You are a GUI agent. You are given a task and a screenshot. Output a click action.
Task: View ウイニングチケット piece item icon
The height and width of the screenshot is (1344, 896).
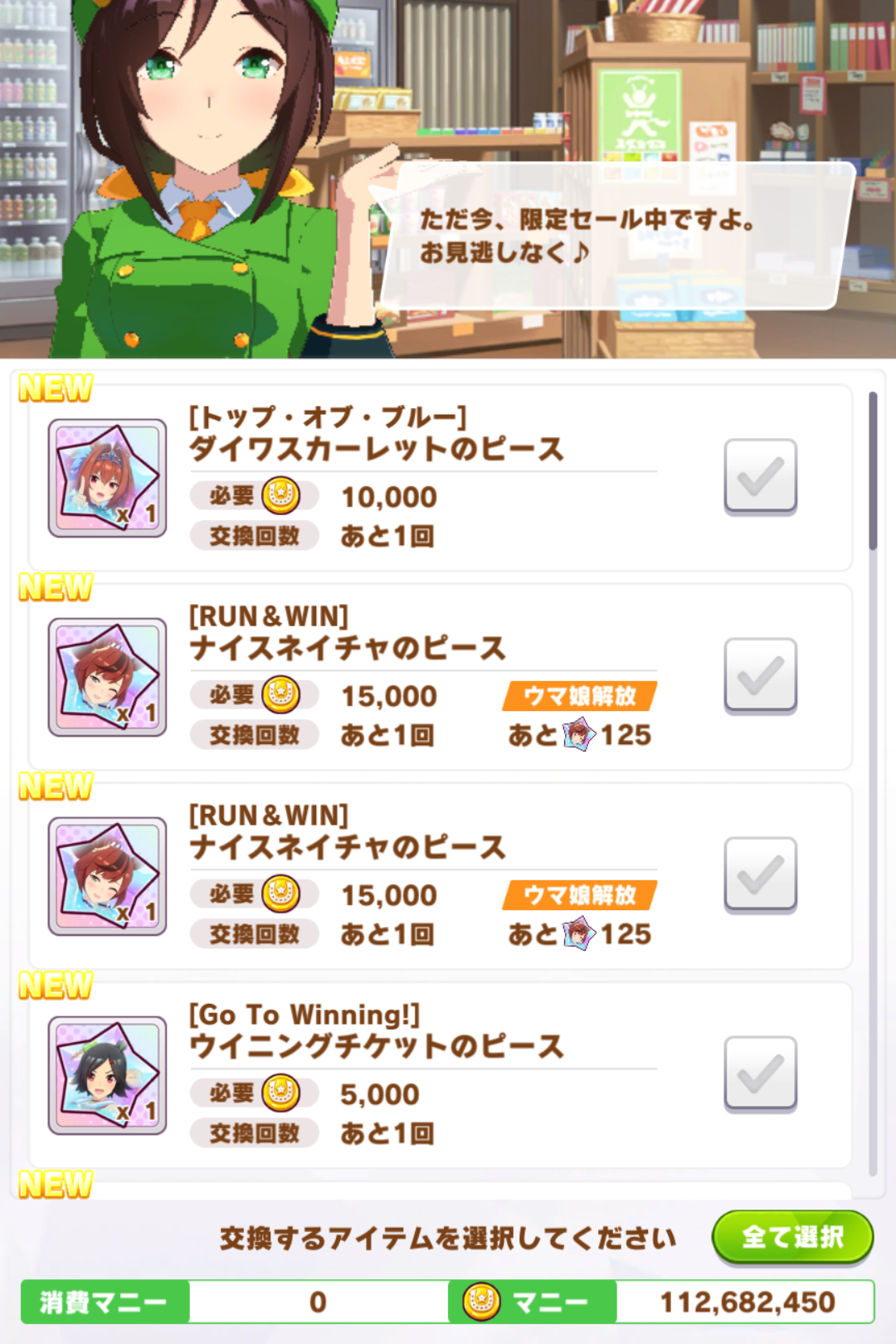pos(107,1075)
